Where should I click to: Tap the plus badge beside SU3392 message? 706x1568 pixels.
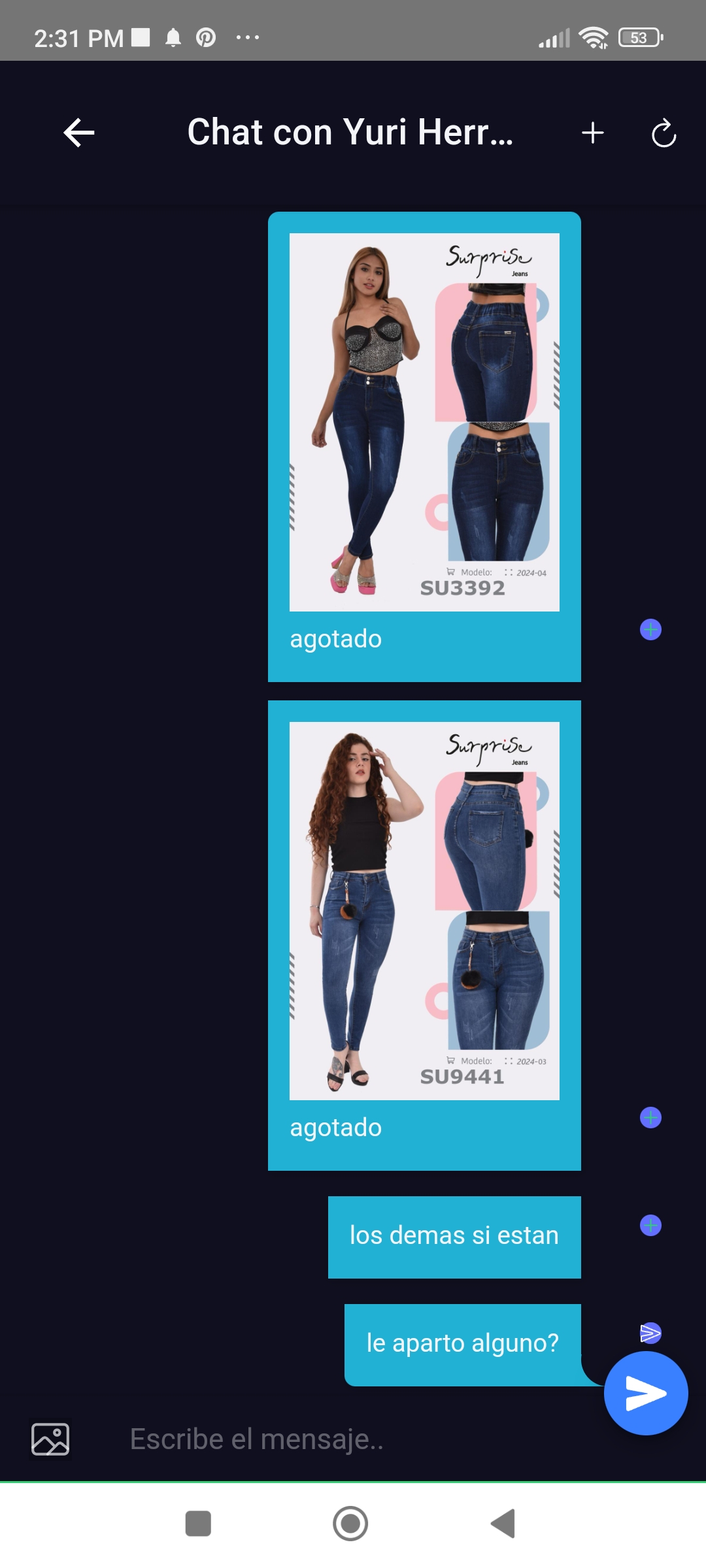click(x=650, y=630)
